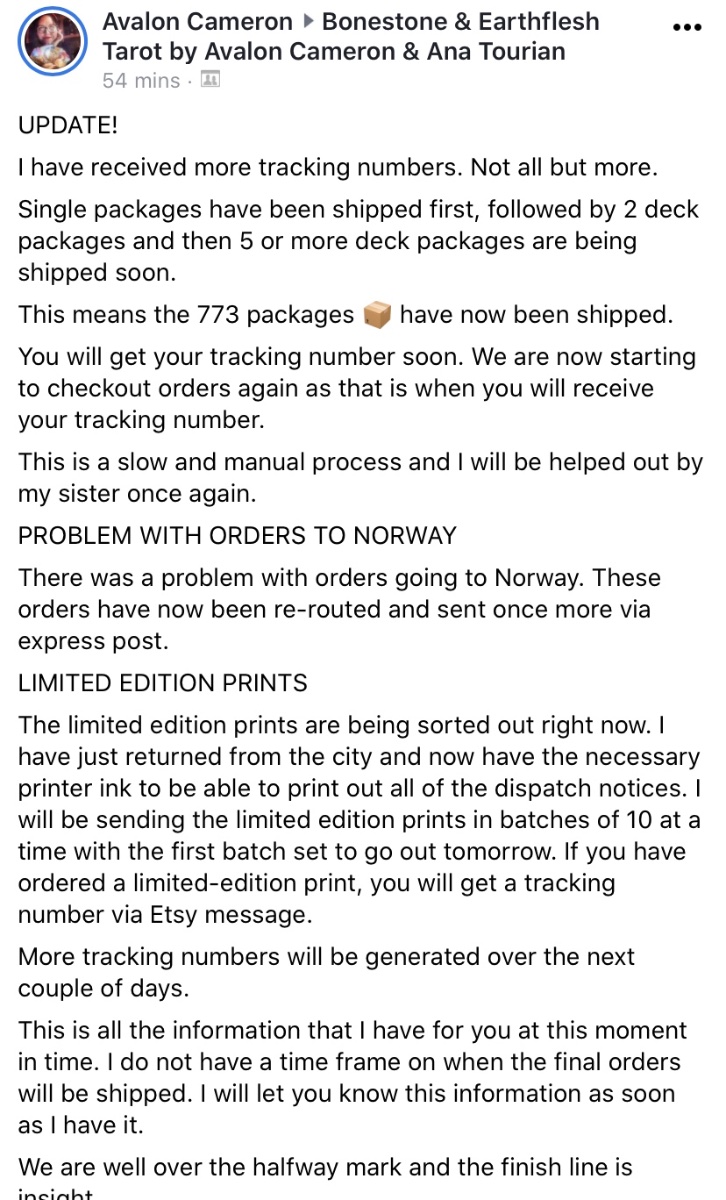This screenshot has width=726, height=1200.
Task: Tap the 54 mins post timestamp
Action: pos(141,81)
